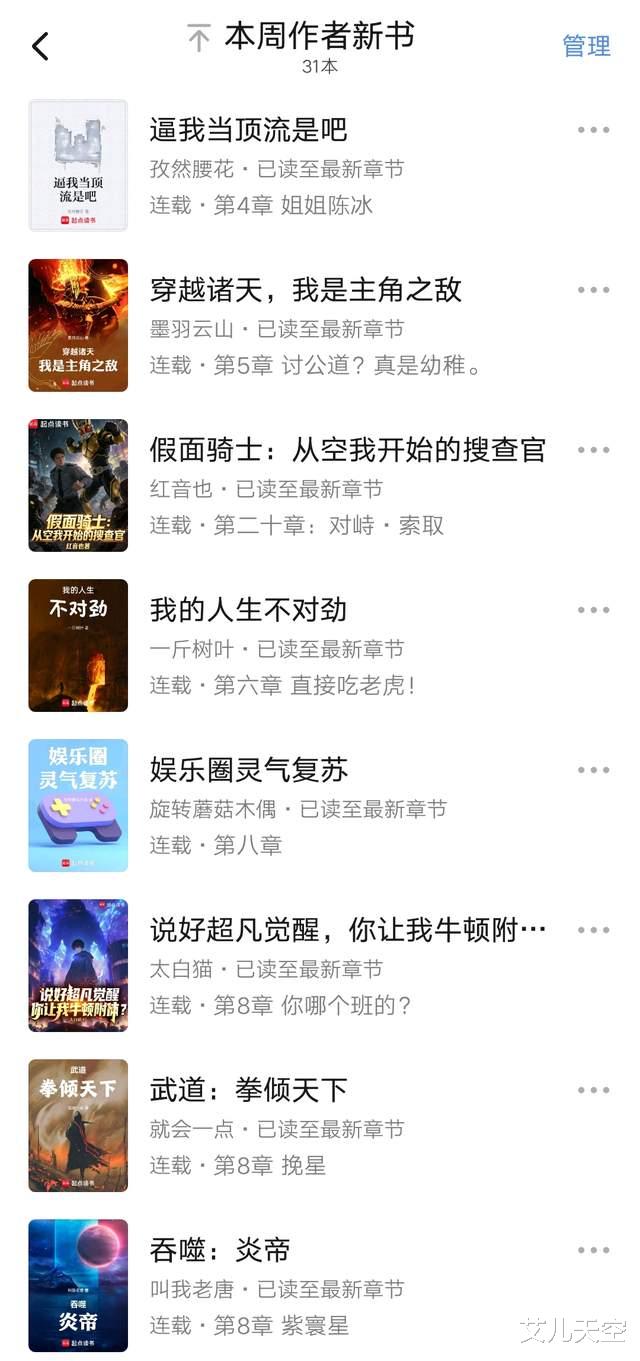Open the book 说好超凡觉醒，你让我牛顿附…
Image resolution: width=640 pixels, height=1361 pixels.
347,930
